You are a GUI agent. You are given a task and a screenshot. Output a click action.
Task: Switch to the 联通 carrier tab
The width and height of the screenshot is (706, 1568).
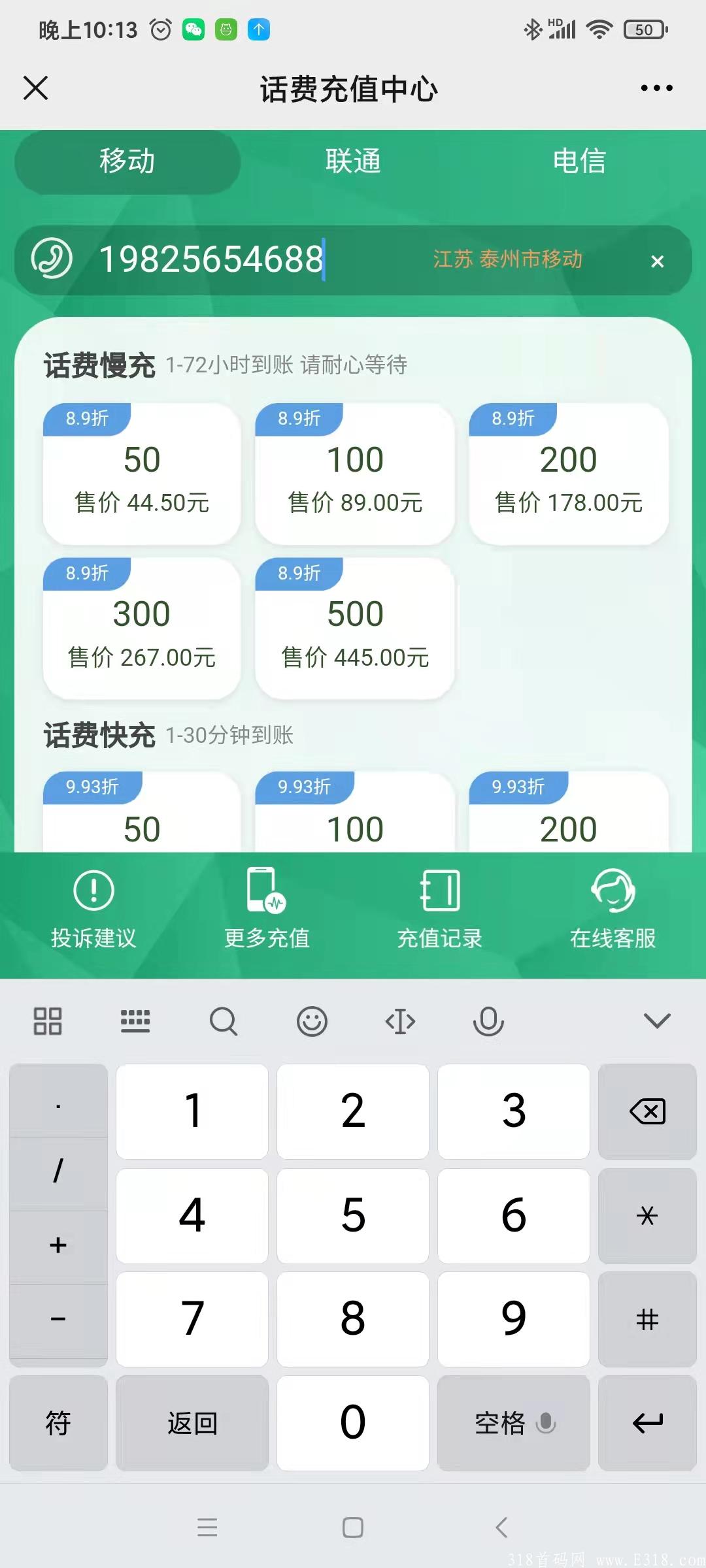352,161
